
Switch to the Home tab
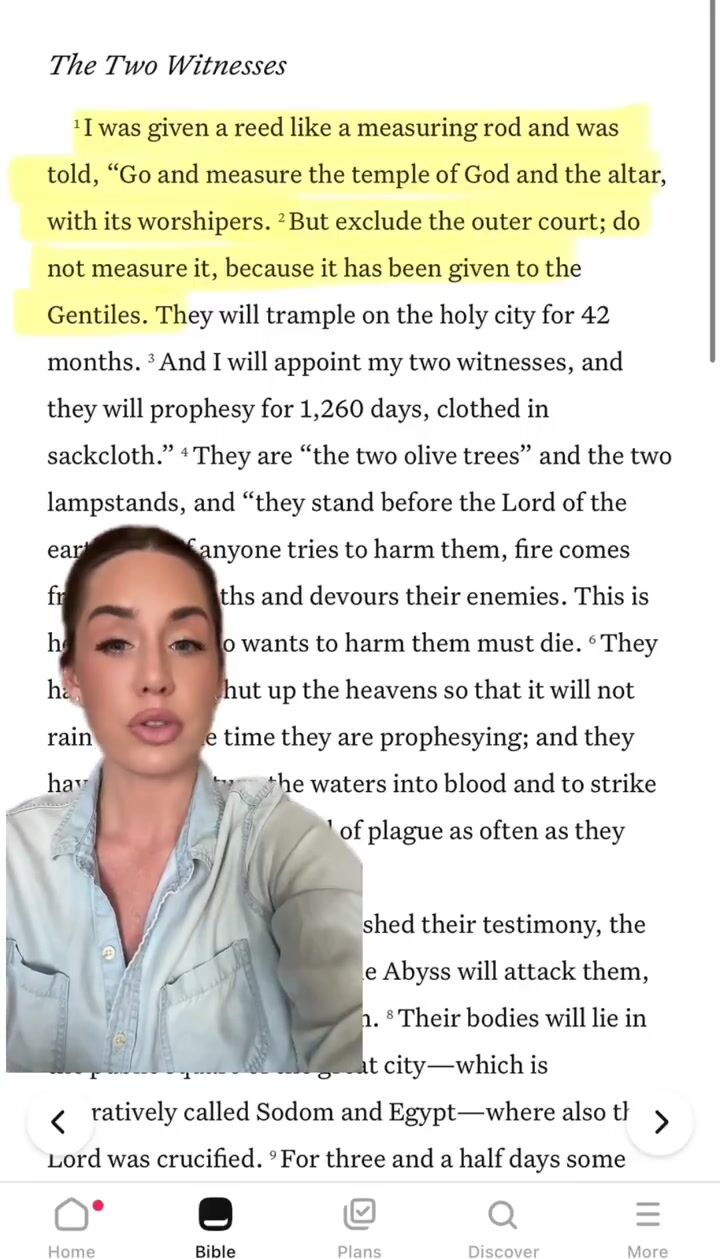coord(72,1227)
